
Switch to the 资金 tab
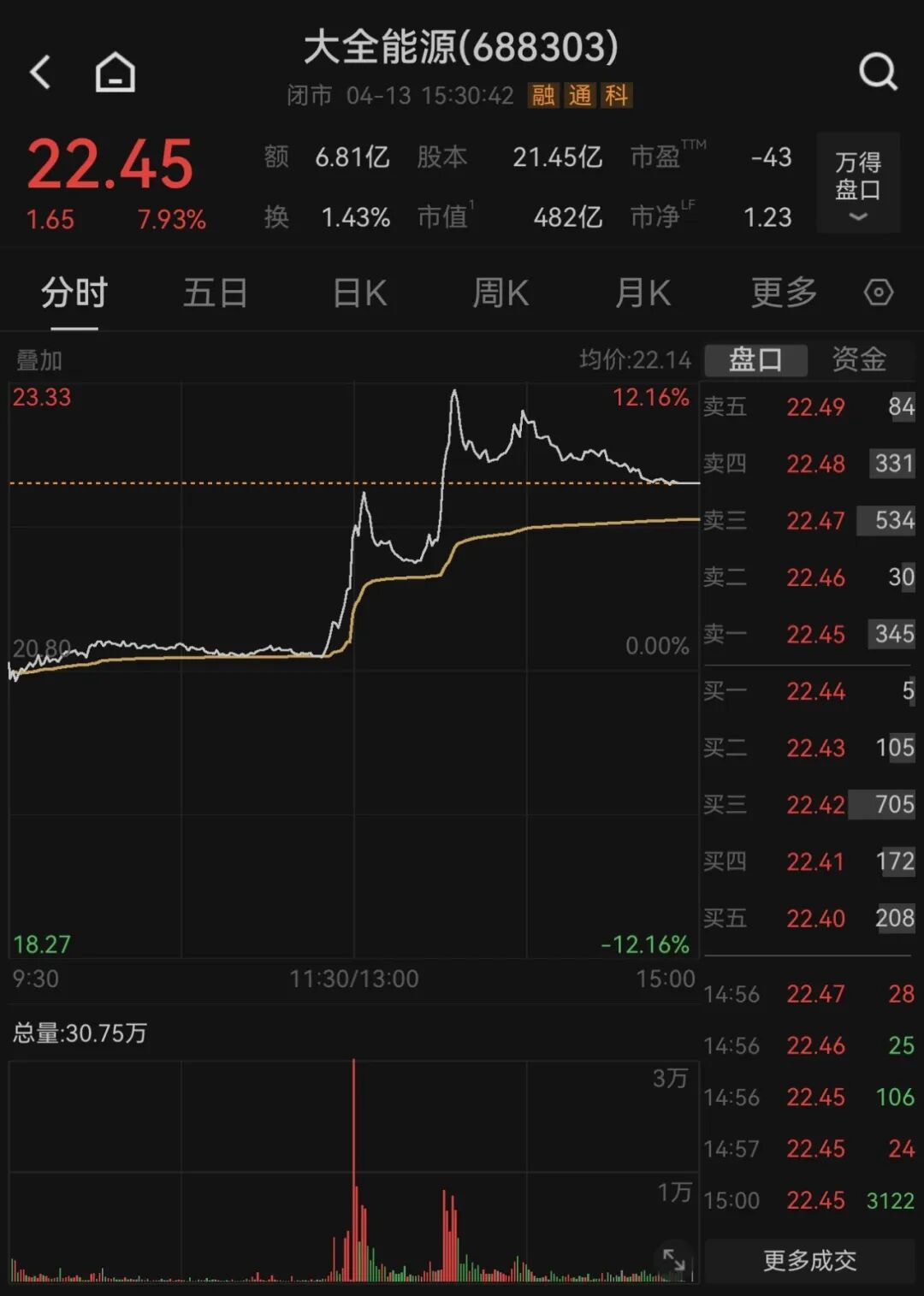pyautogui.click(x=859, y=359)
